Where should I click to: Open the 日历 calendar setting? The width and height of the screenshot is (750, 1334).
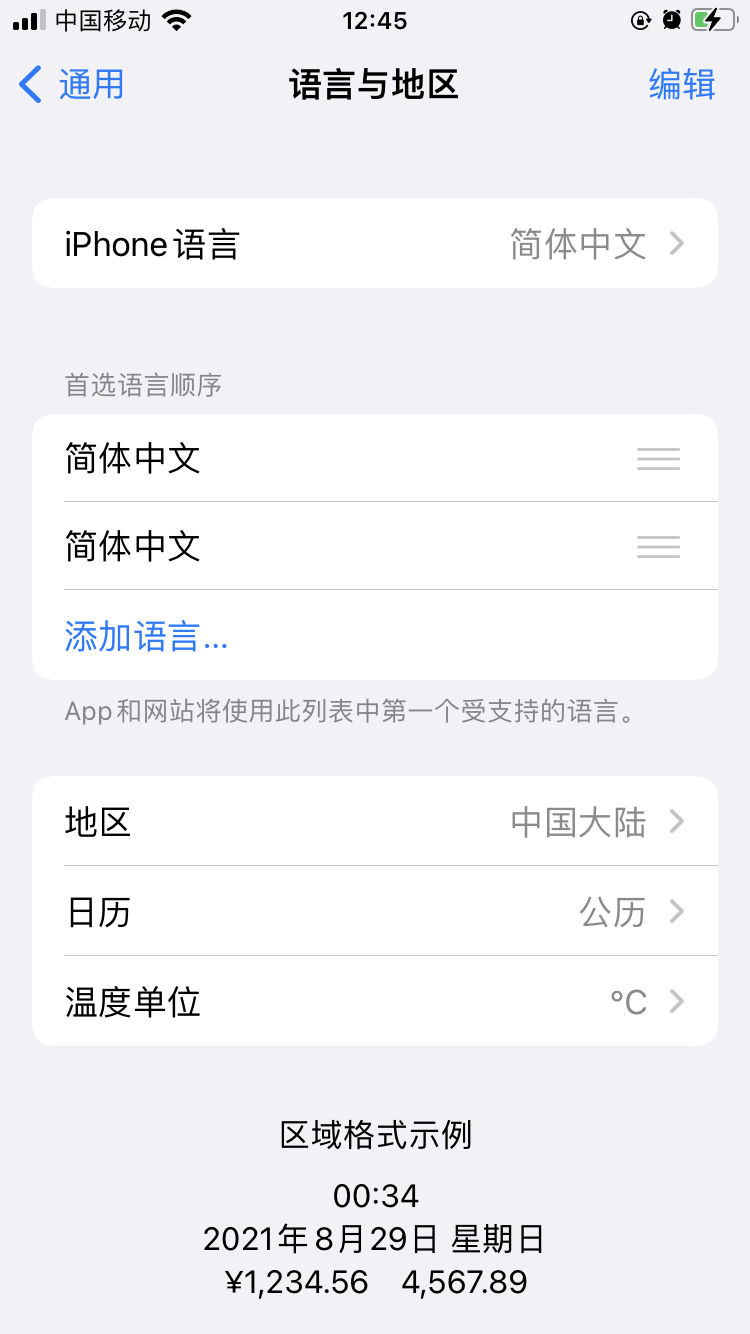(x=375, y=912)
